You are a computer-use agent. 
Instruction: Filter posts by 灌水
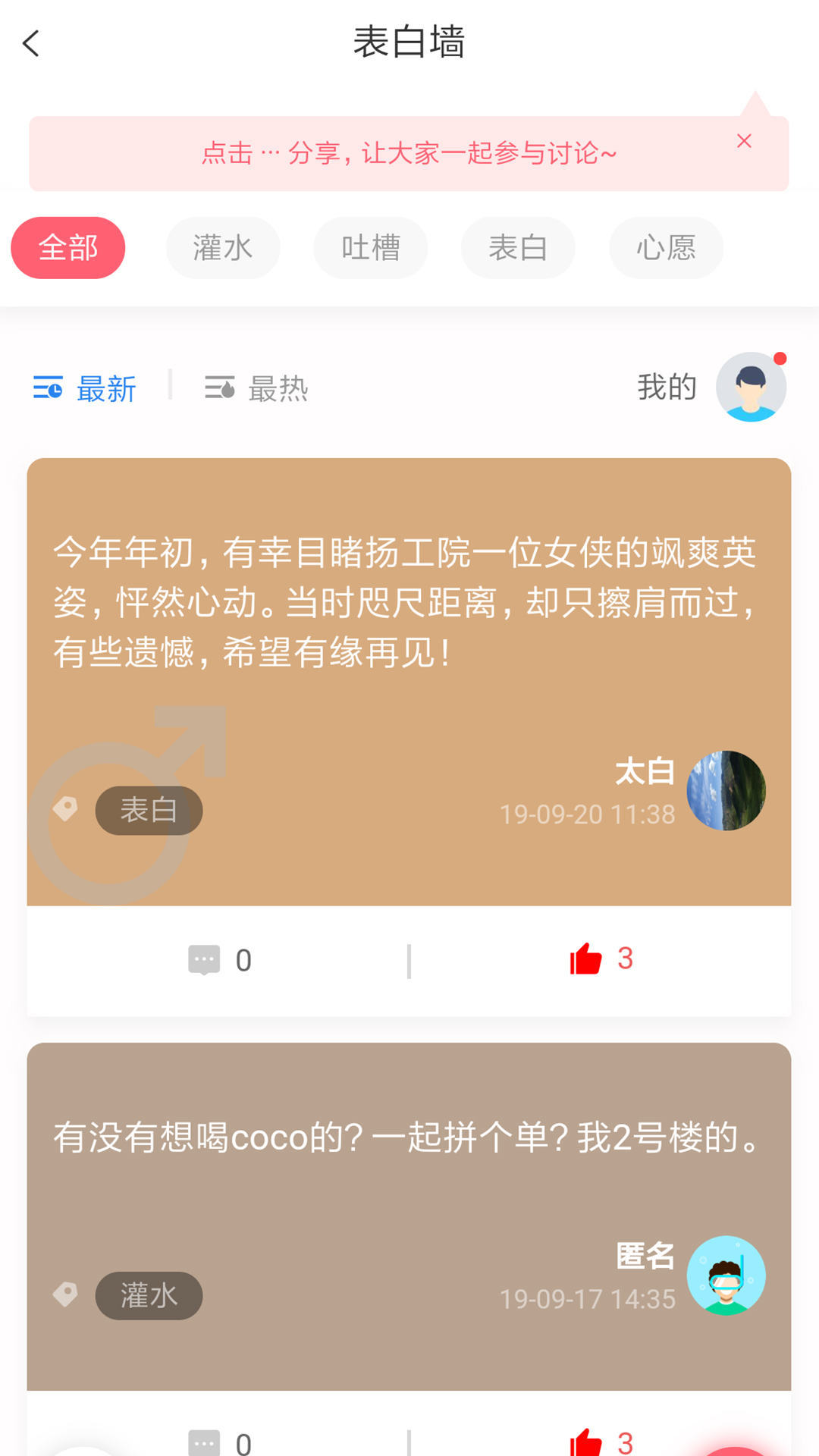click(x=223, y=248)
